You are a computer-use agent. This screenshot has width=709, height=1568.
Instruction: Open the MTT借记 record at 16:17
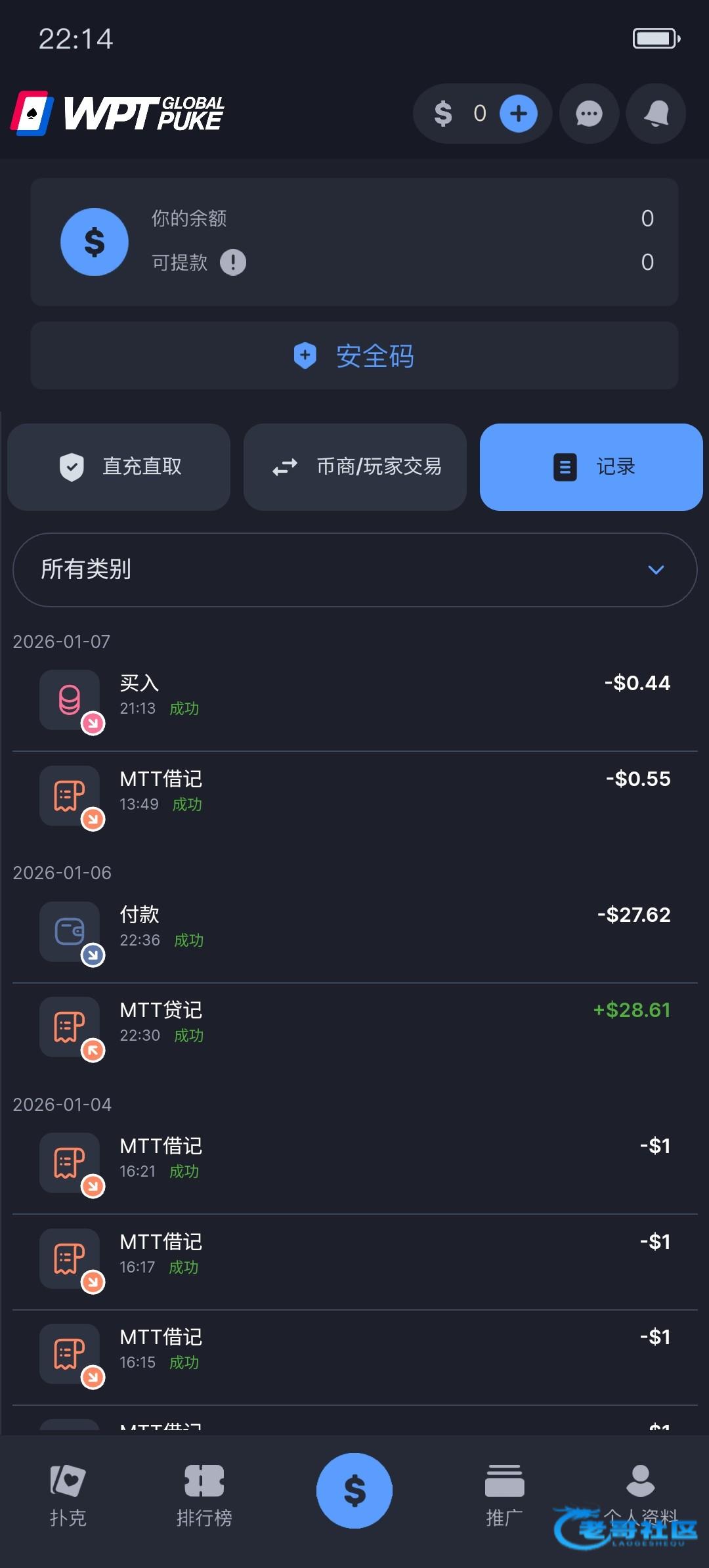(354, 1255)
